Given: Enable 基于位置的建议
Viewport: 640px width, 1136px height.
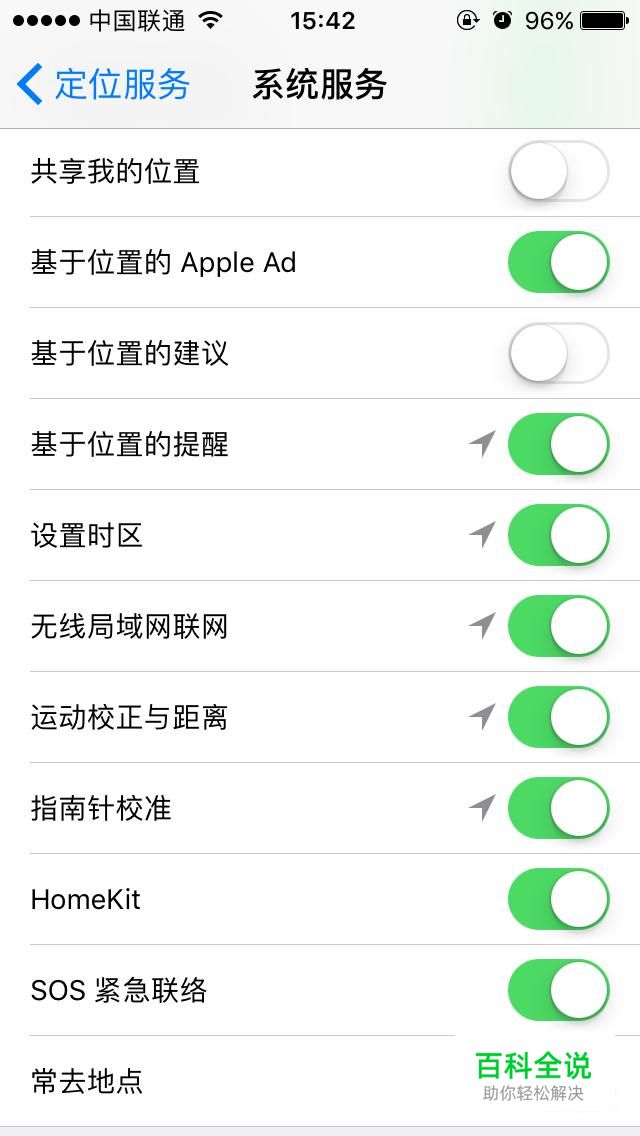Looking at the screenshot, I should click(x=559, y=354).
